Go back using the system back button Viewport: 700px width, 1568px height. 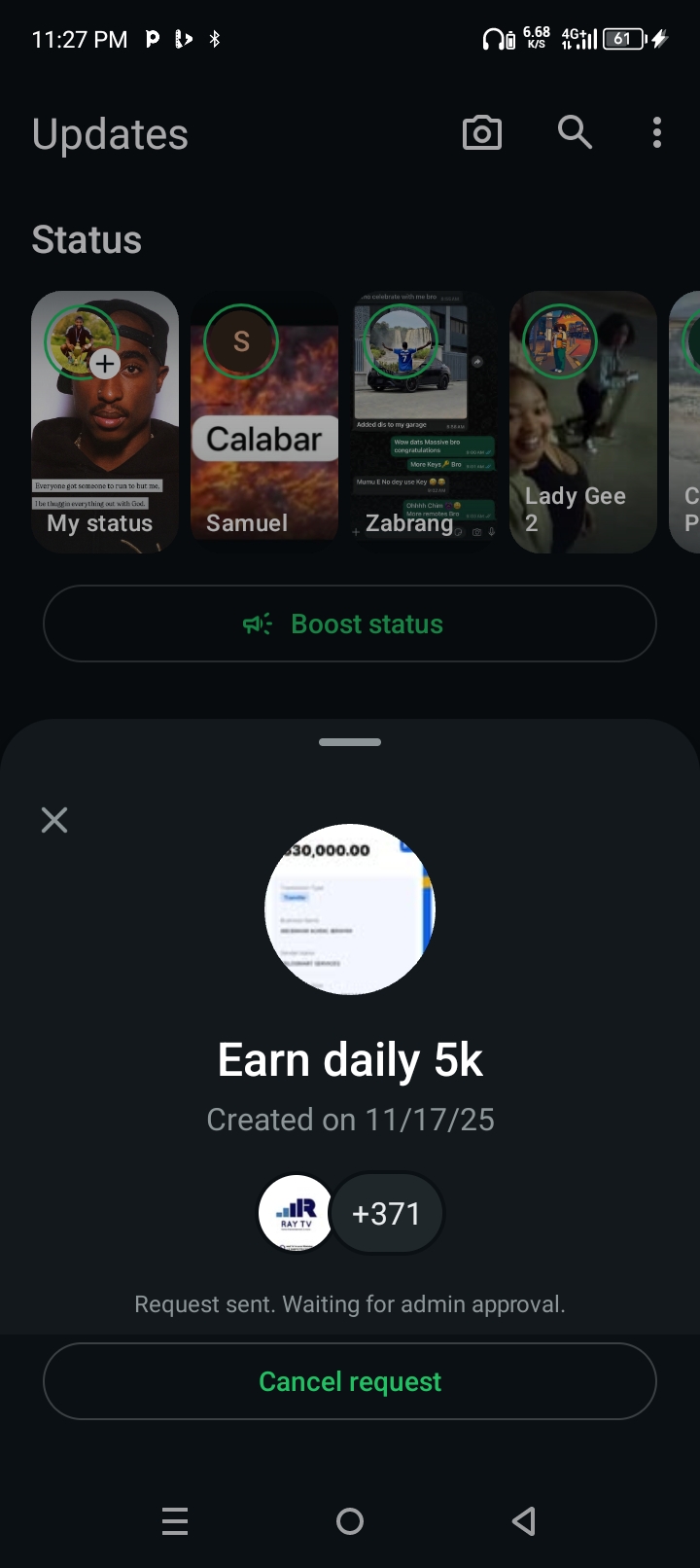tap(524, 1521)
